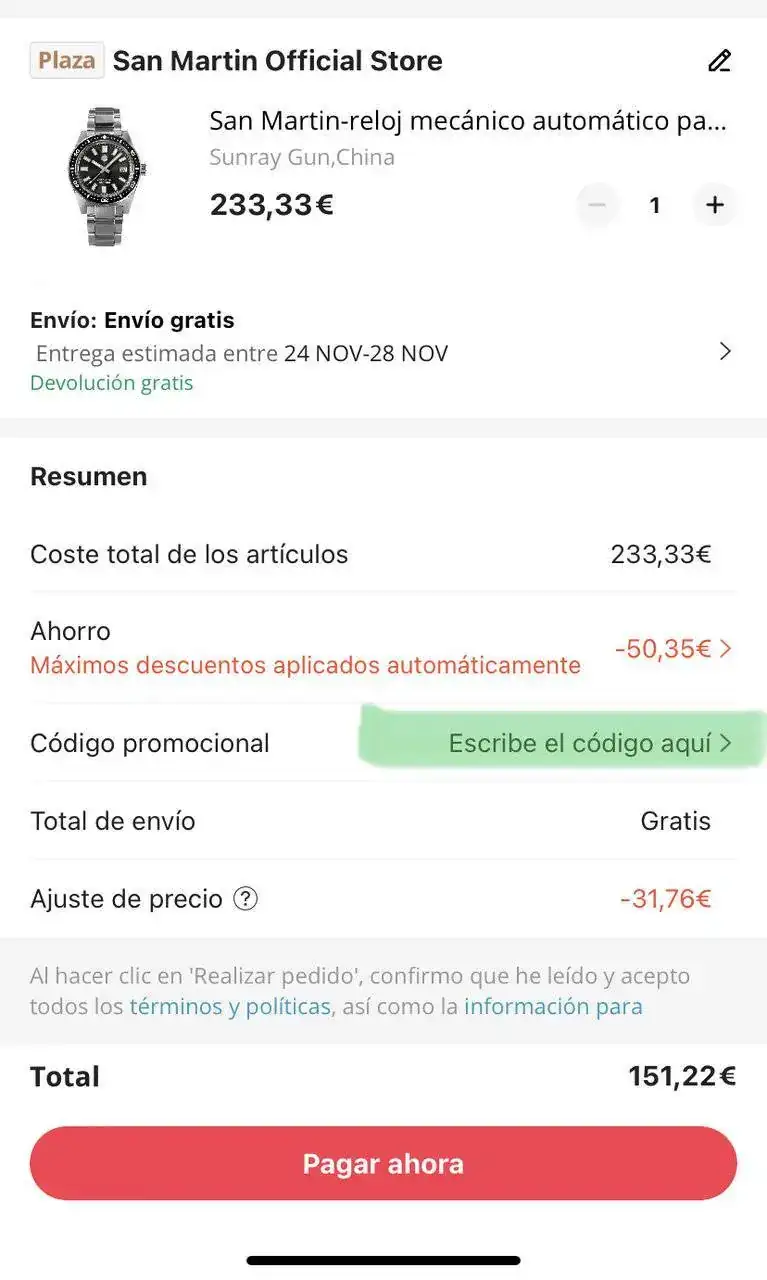The image size is (767, 1280).
Task: Open the Envío gratis shipping options
Action: click(726, 351)
